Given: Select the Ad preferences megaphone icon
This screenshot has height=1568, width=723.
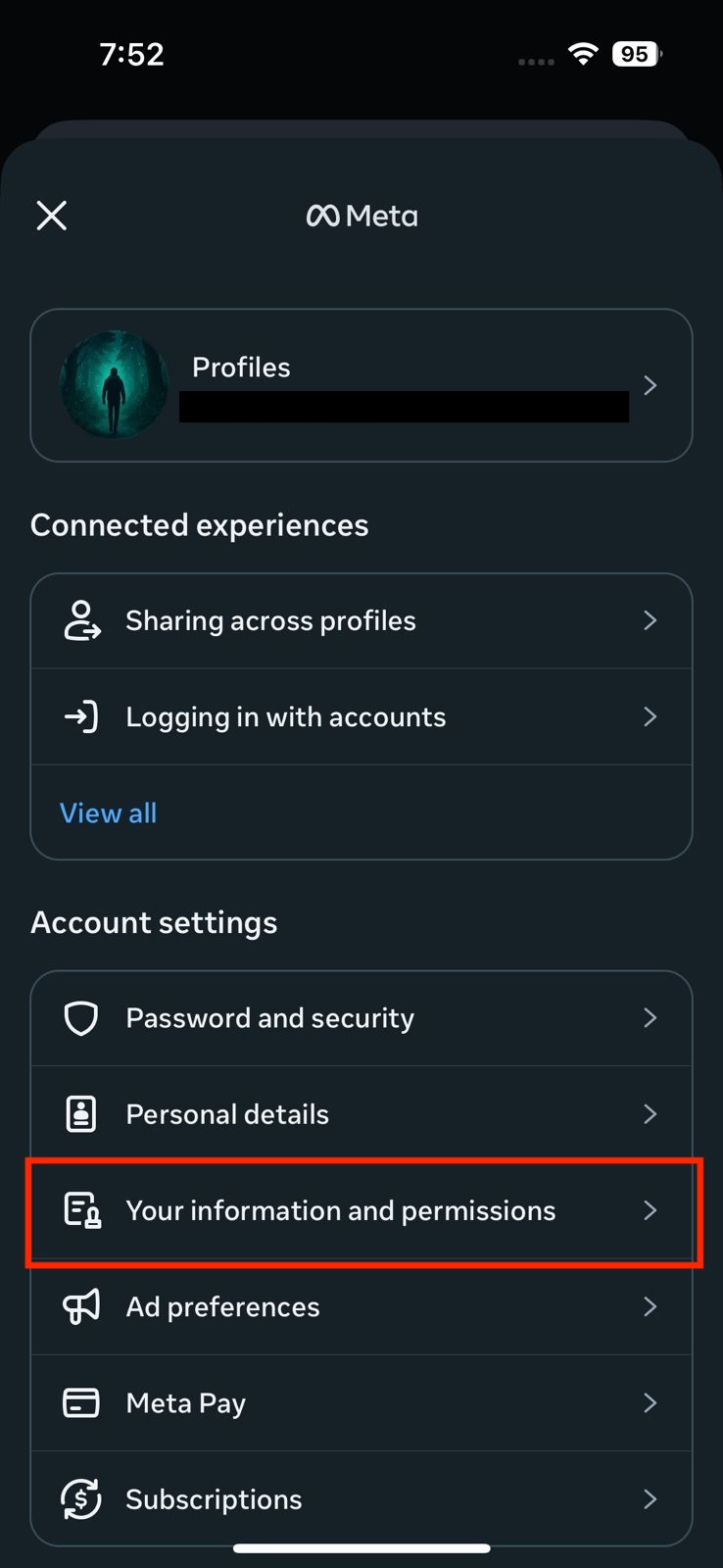Looking at the screenshot, I should pos(82,1306).
